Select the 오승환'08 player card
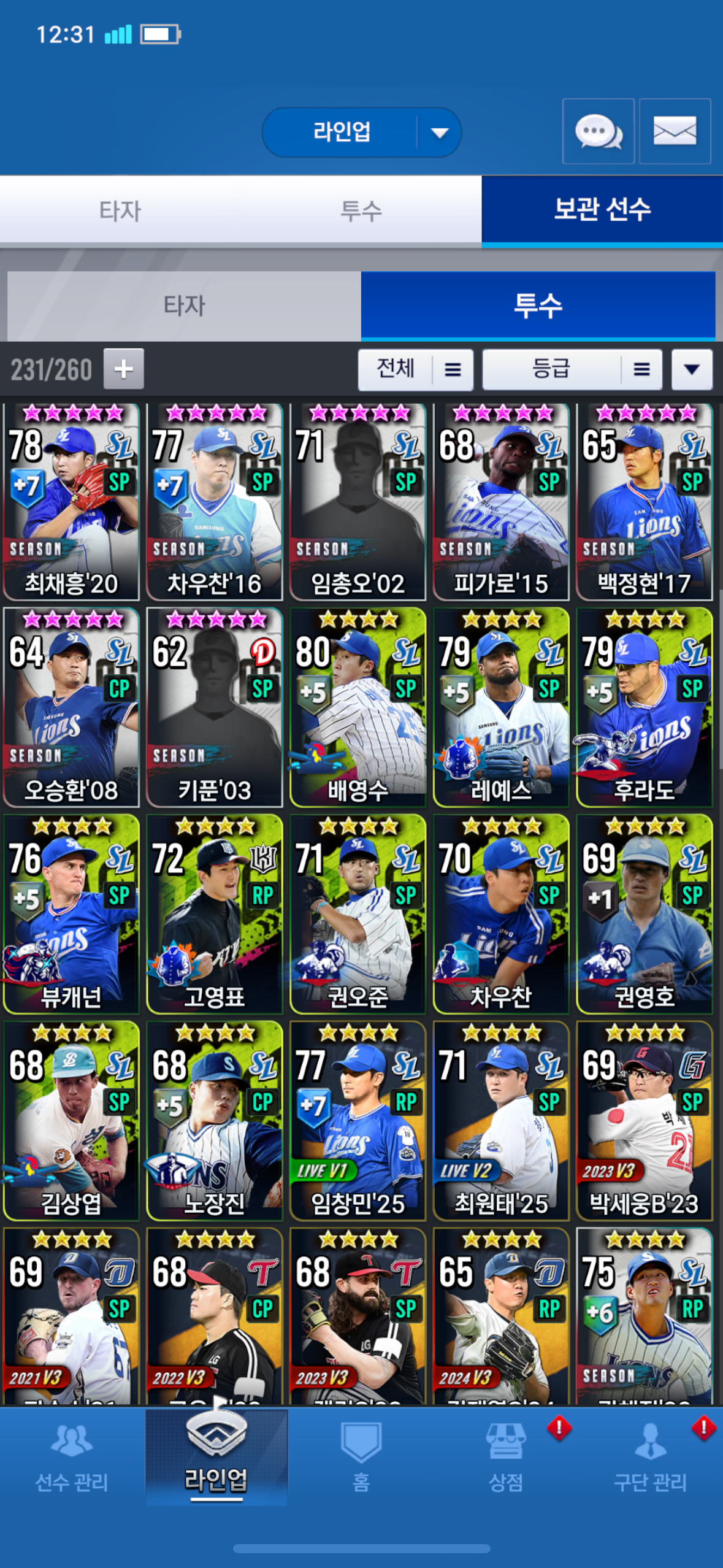The image size is (723, 1568). (71, 708)
